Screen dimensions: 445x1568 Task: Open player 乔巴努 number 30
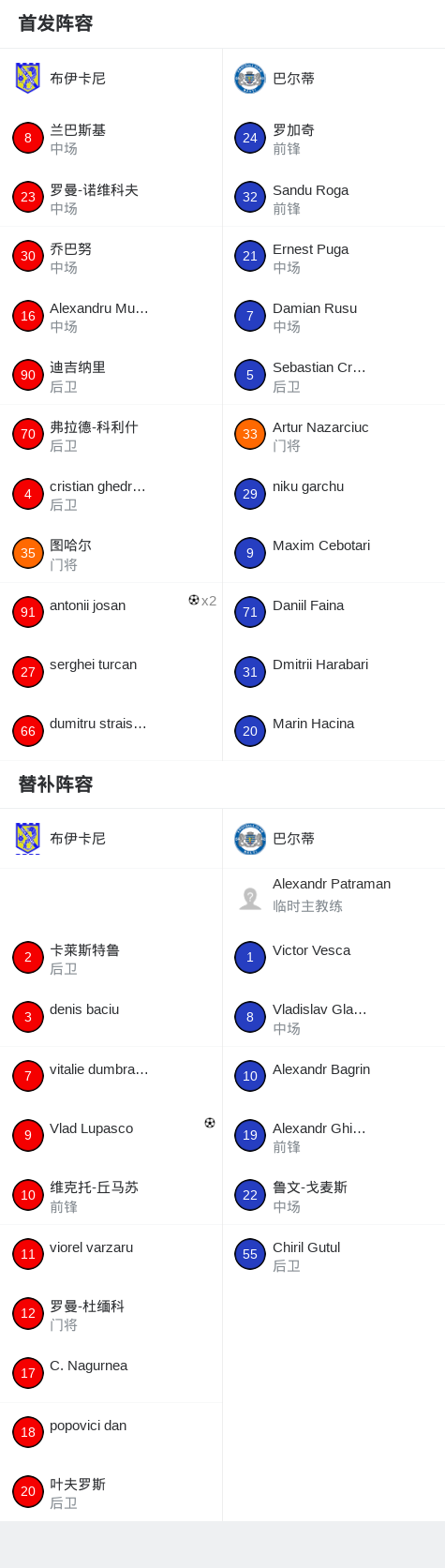click(x=111, y=257)
